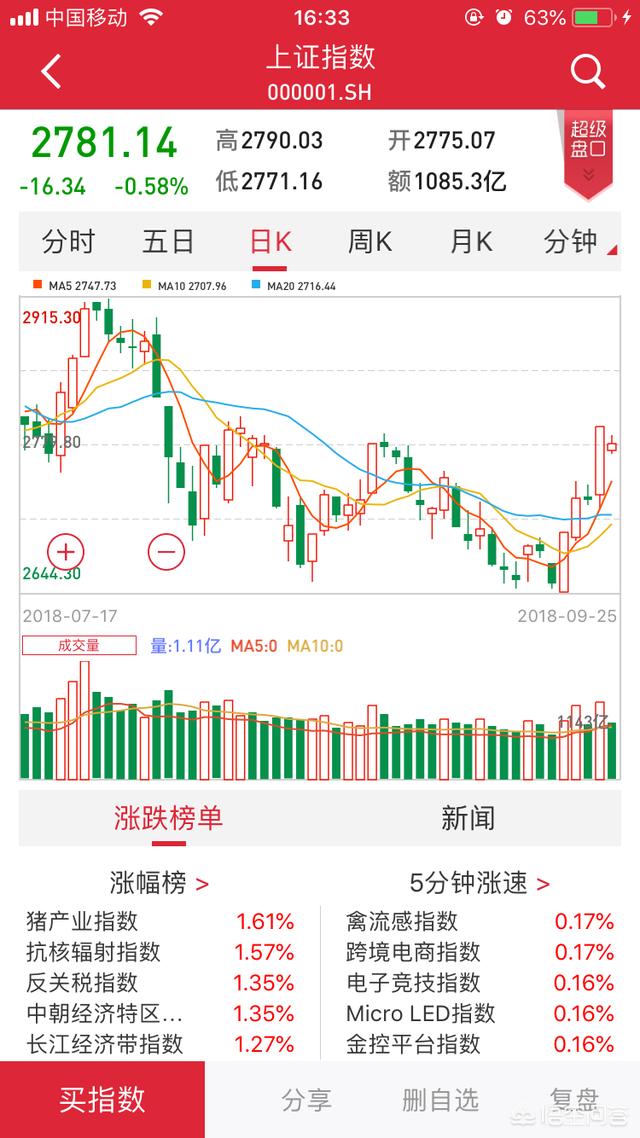
Task: Switch to the 周K chart tab
Action: pos(370,242)
